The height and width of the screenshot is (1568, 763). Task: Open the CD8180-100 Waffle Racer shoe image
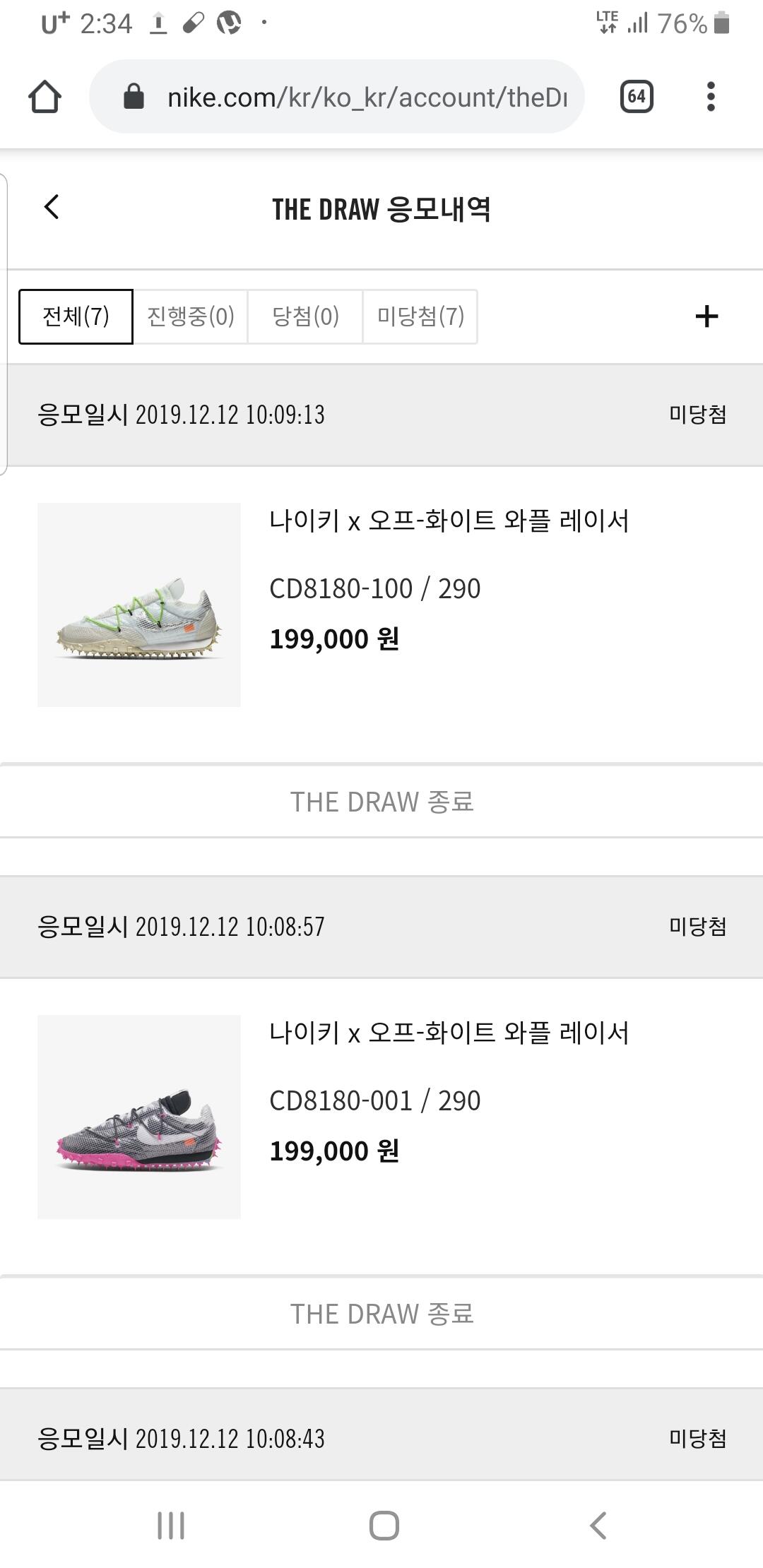139,605
